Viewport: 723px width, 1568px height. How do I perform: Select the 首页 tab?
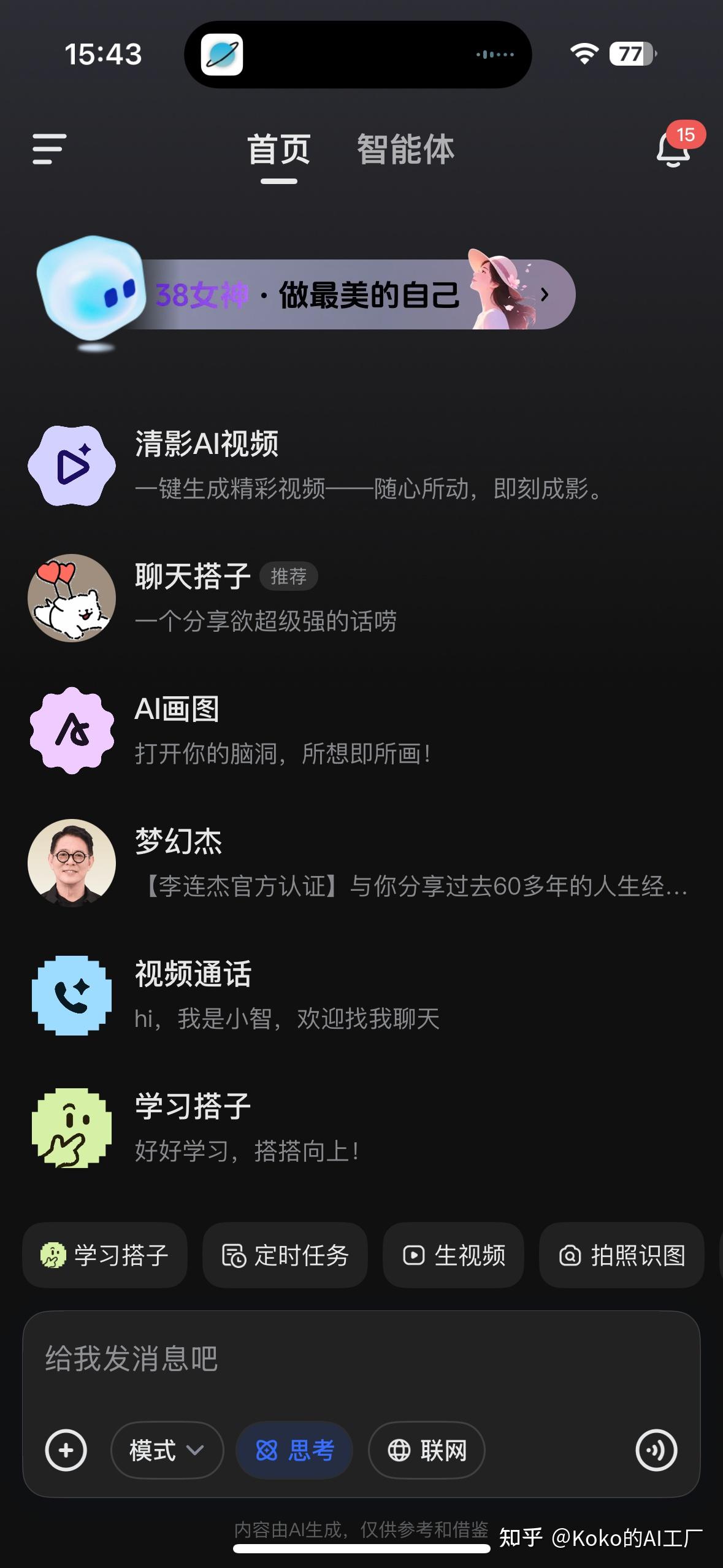pos(279,149)
